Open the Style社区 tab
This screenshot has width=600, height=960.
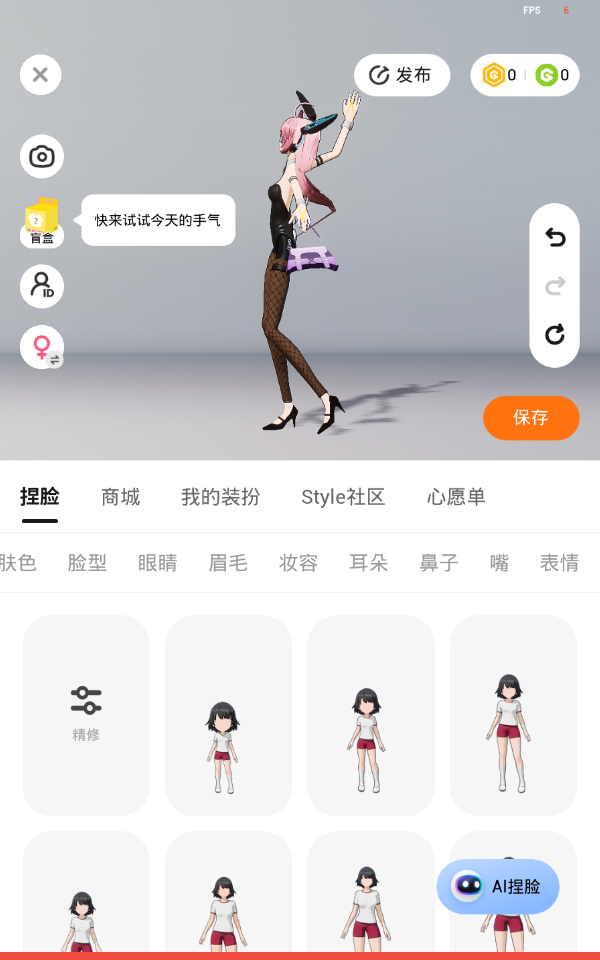pyautogui.click(x=343, y=497)
